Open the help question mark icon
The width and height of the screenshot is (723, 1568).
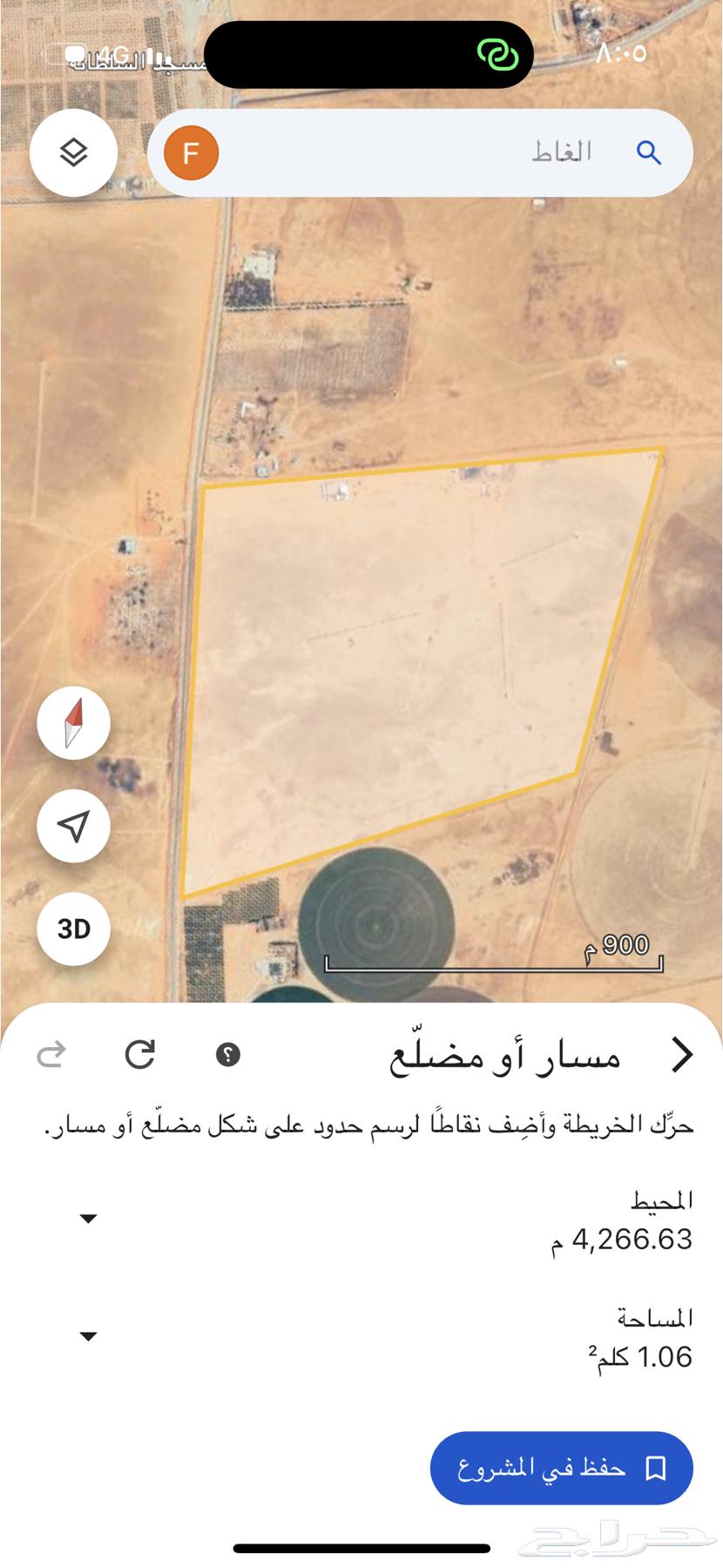[x=228, y=1055]
